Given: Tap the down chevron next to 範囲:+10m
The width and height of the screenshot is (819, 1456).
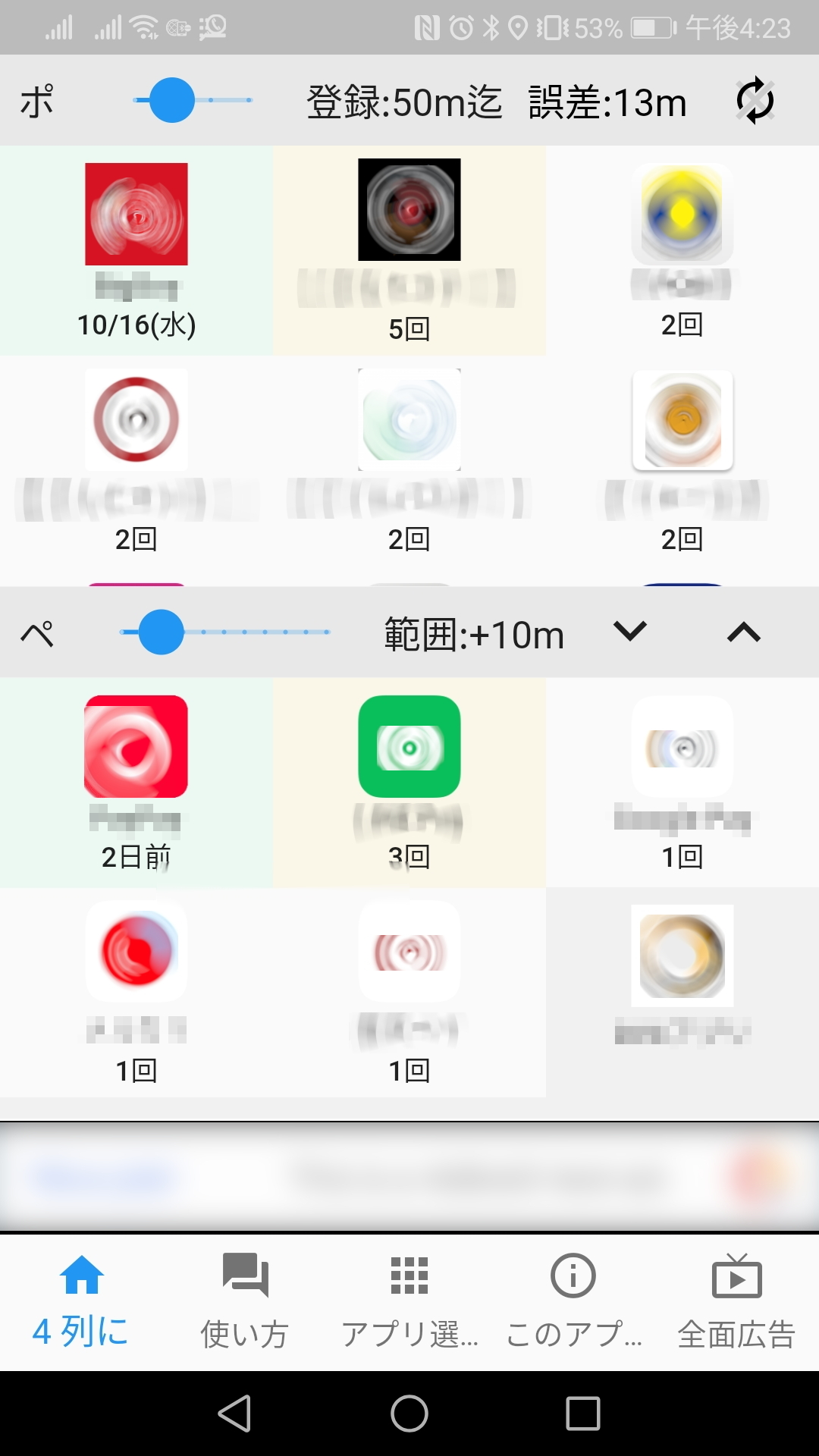Looking at the screenshot, I should 629,631.
